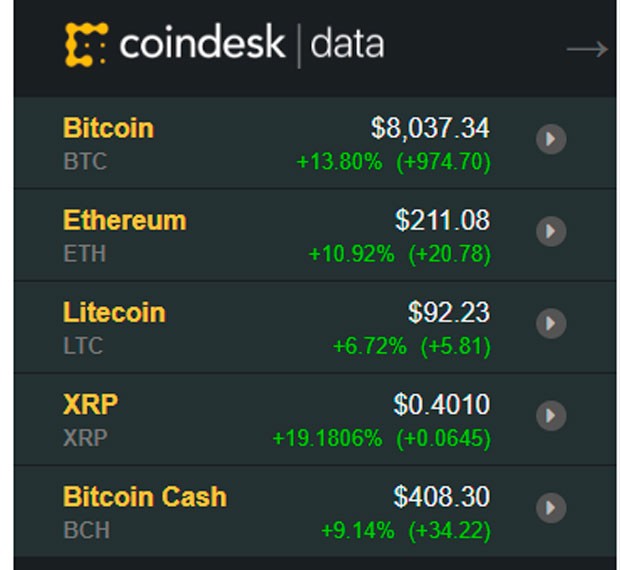Tap the arrow next to coindesk data header
Screen dimensions: 620x570
[x=586, y=48]
